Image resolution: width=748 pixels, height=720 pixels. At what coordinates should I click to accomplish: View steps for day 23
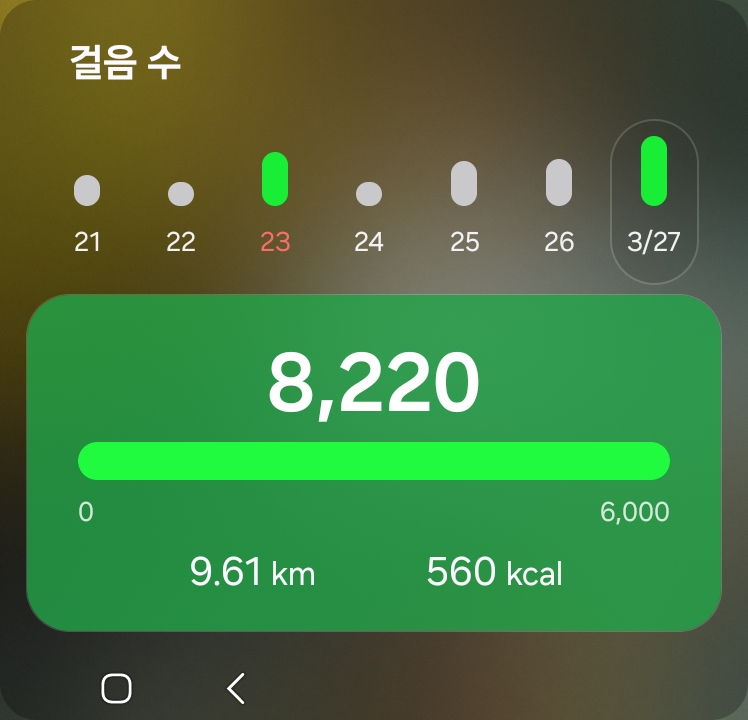[x=275, y=200]
